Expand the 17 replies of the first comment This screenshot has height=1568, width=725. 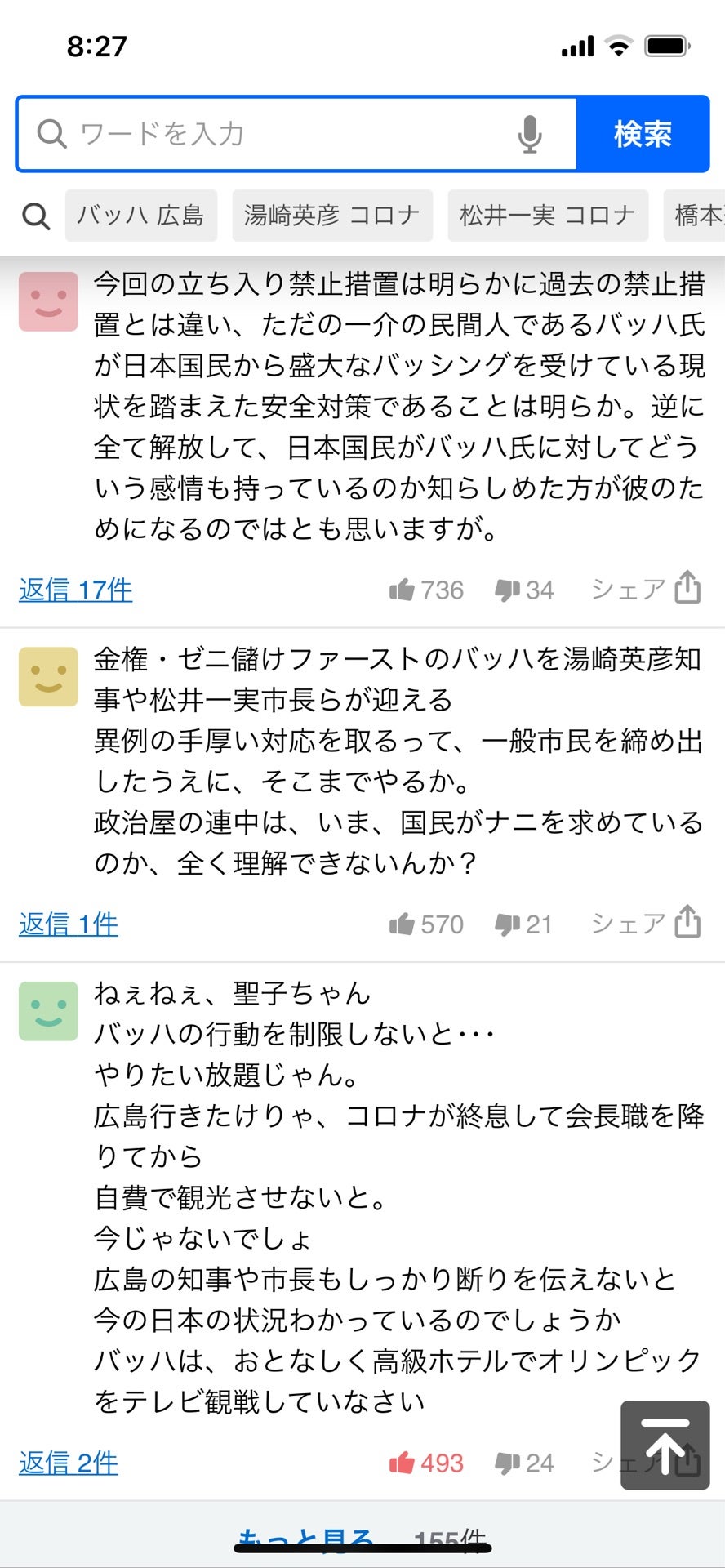click(x=75, y=590)
